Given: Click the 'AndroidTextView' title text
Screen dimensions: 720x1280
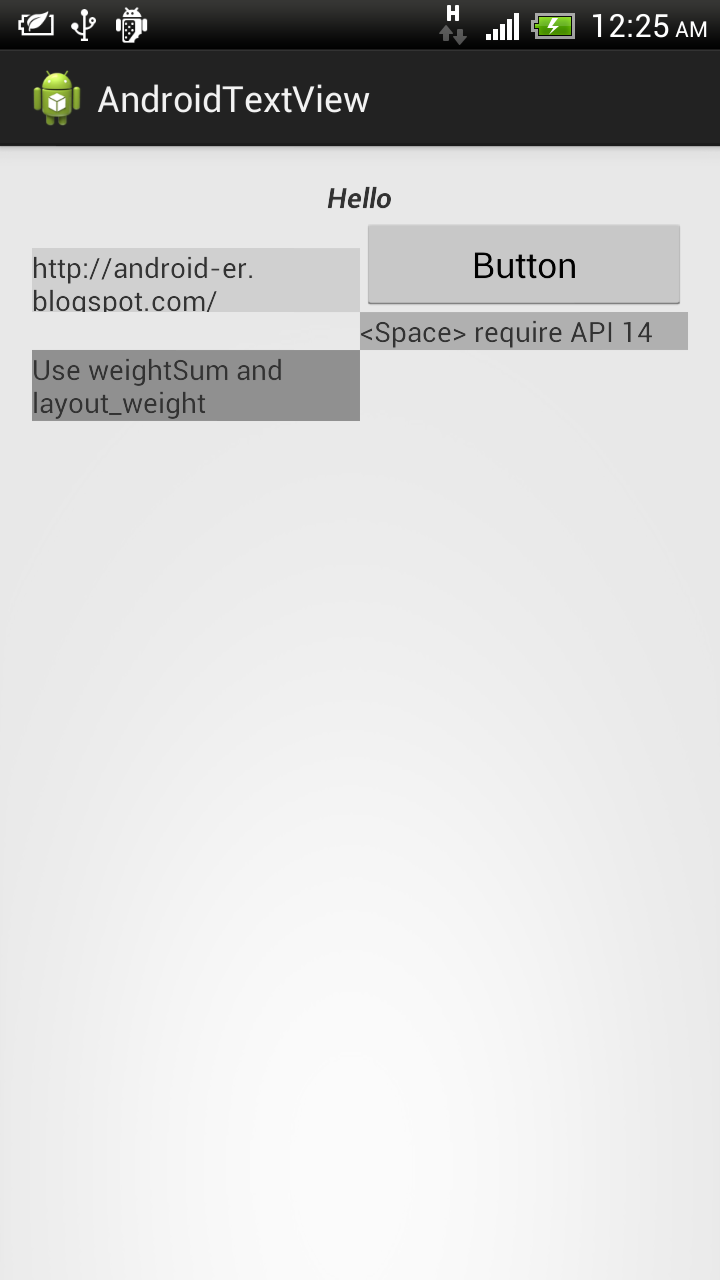Looking at the screenshot, I should [232, 97].
